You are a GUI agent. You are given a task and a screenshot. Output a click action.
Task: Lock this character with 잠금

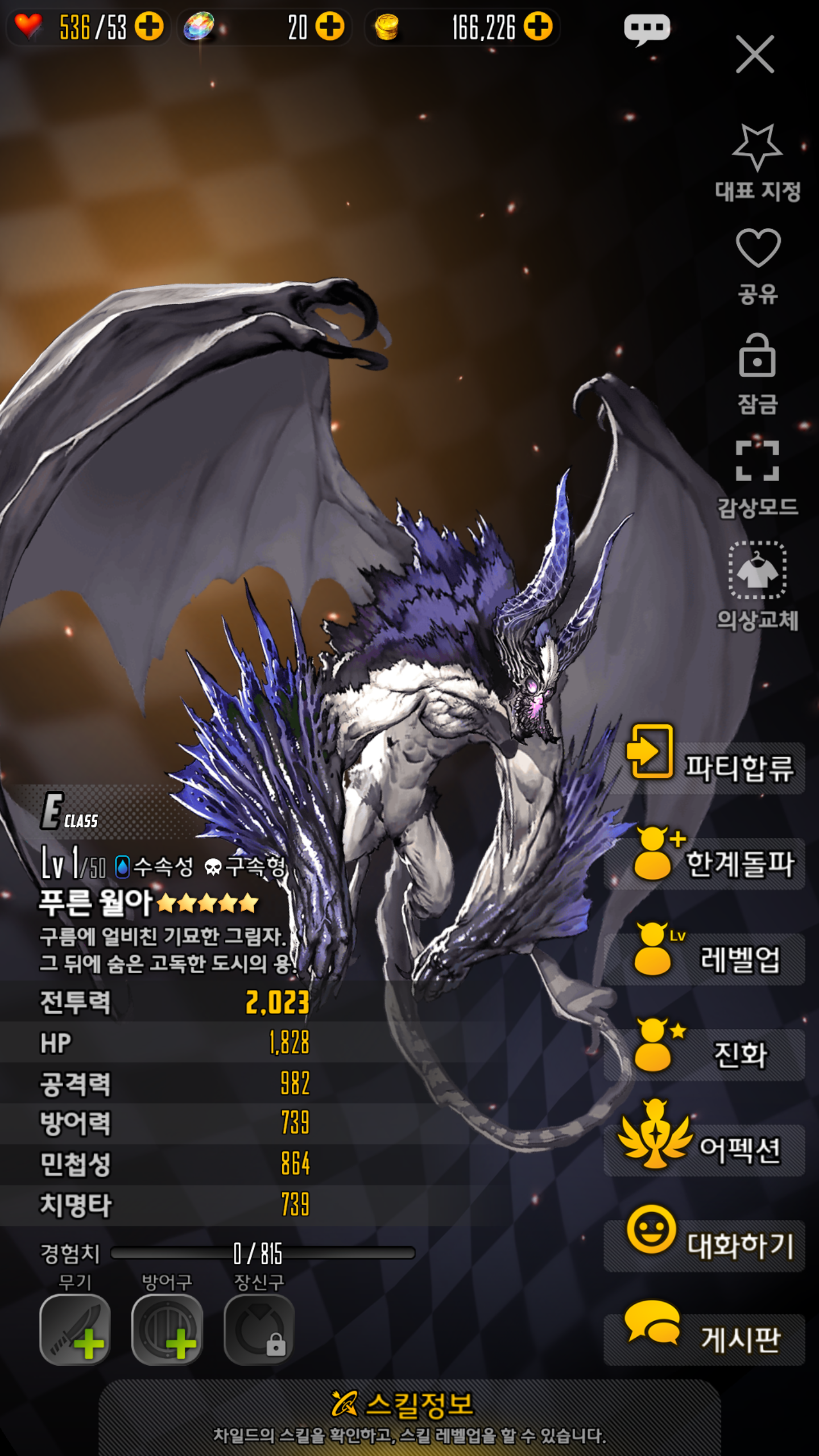point(757,374)
